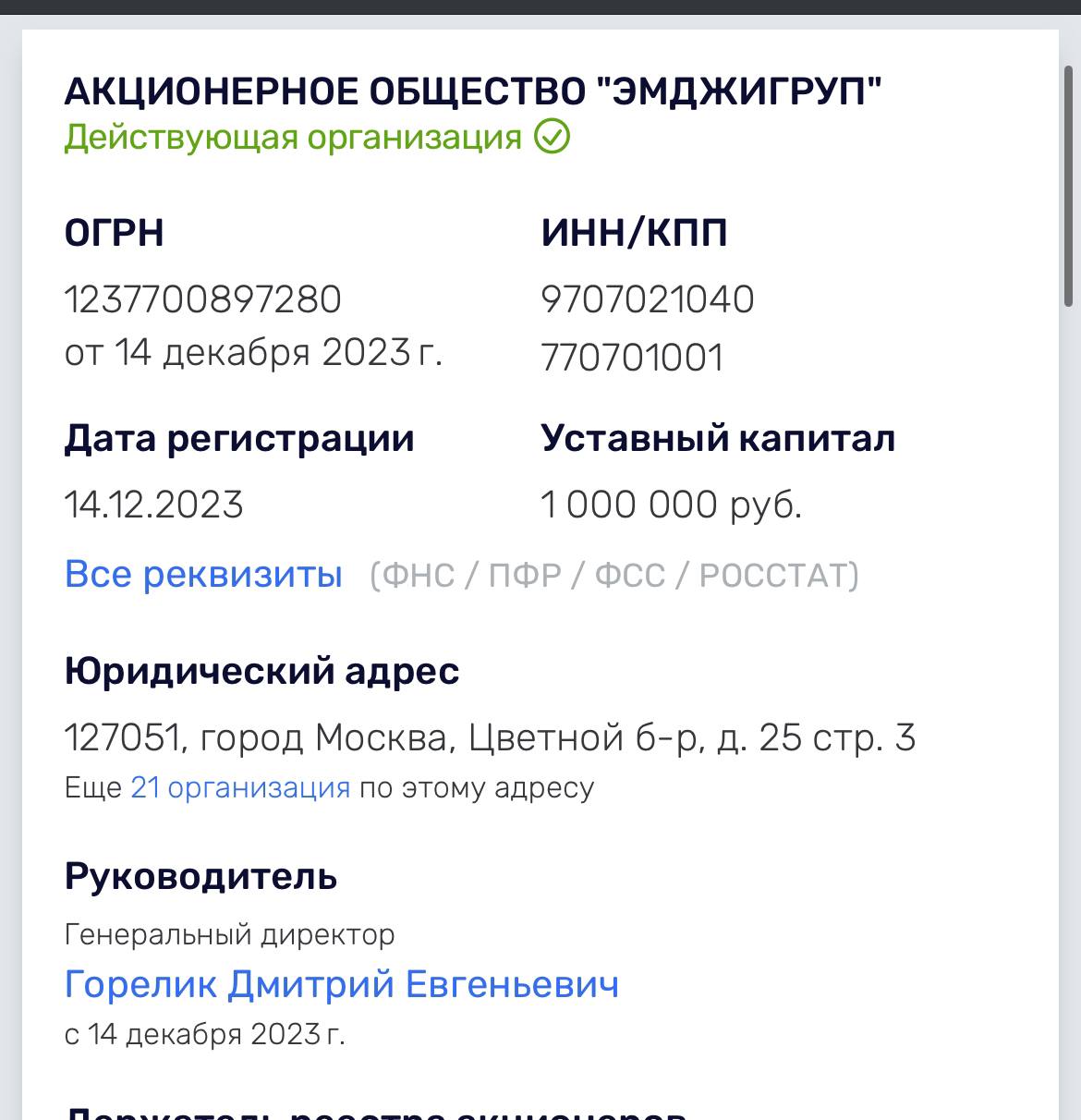The width and height of the screenshot is (1081, 1120).
Task: View 21 организация at this address
Action: click(240, 788)
